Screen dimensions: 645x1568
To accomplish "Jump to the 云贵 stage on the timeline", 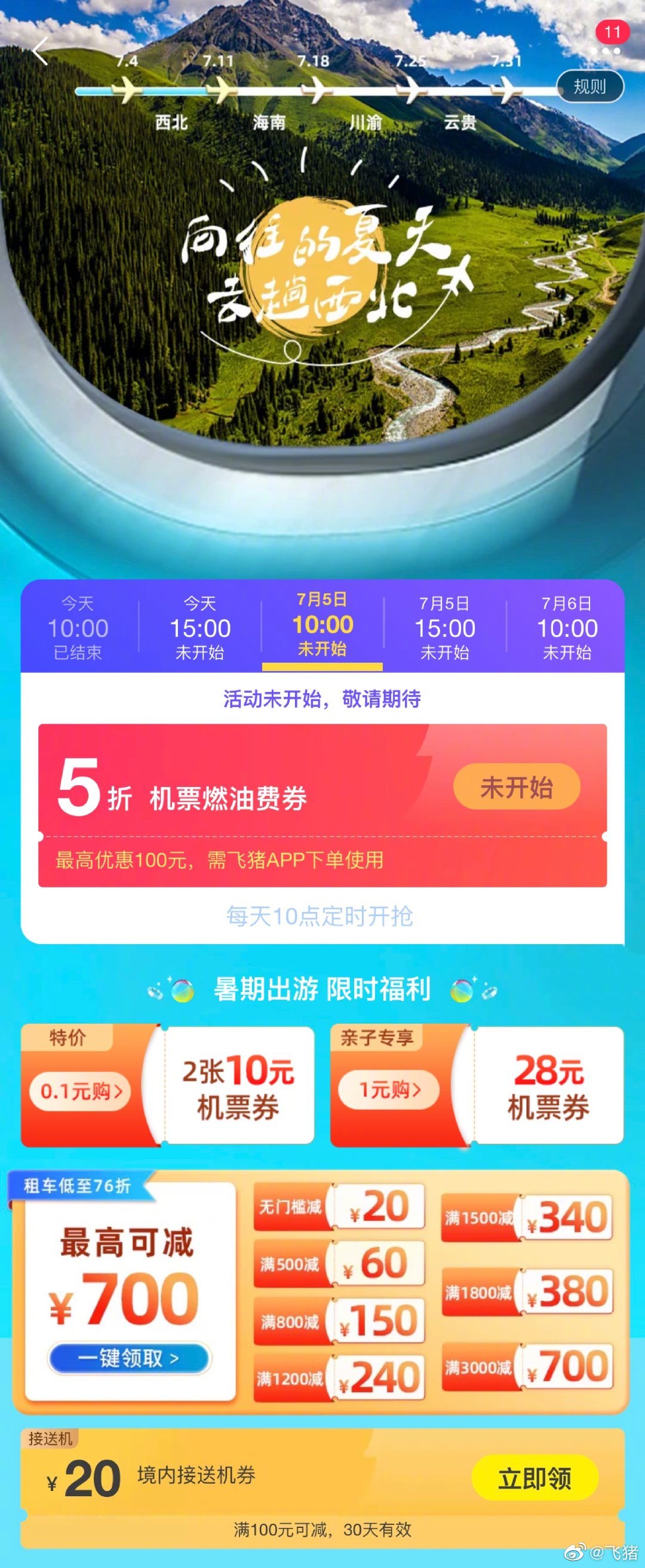I will tap(459, 122).
